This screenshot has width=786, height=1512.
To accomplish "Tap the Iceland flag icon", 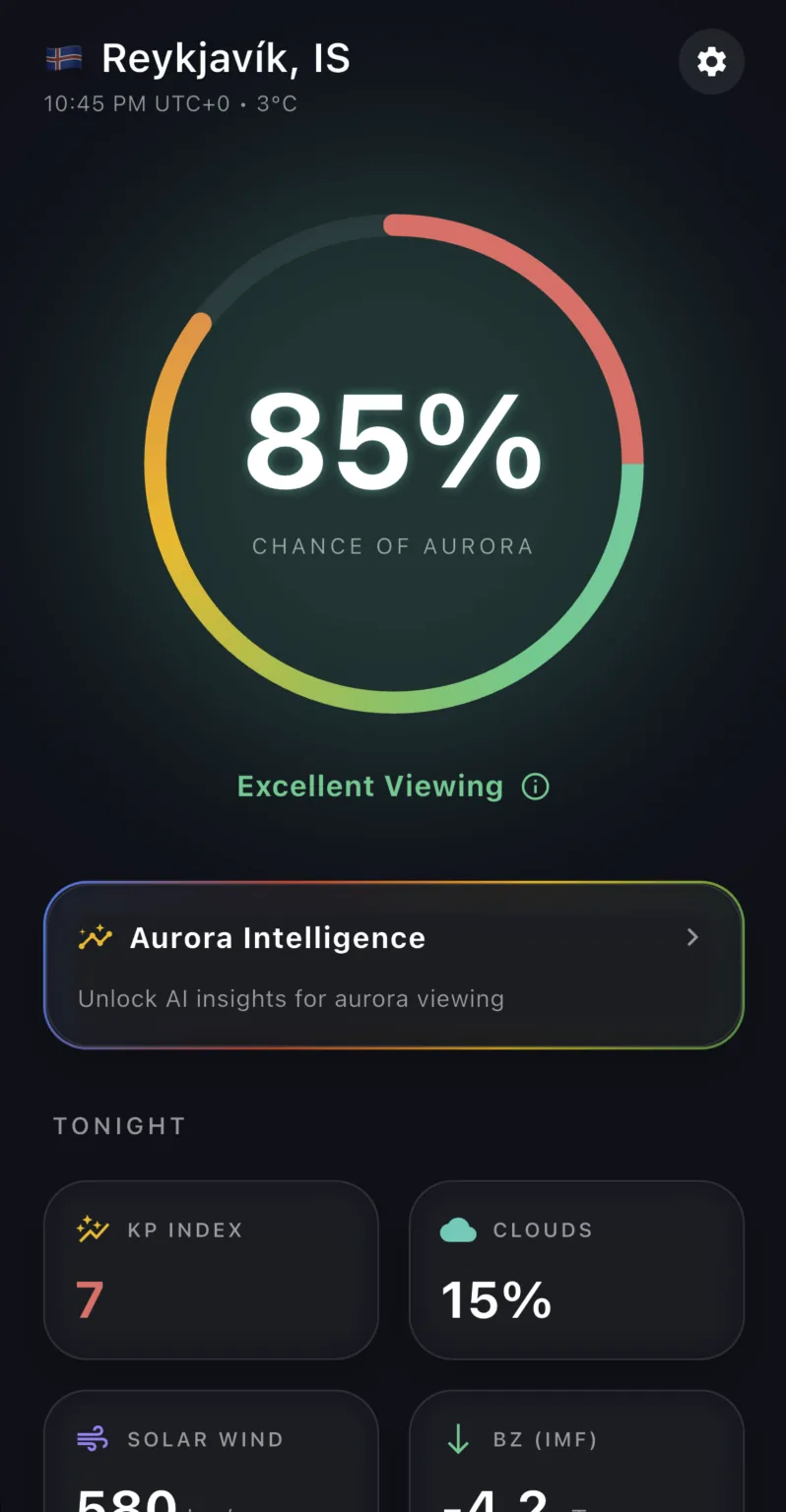I will [63, 58].
